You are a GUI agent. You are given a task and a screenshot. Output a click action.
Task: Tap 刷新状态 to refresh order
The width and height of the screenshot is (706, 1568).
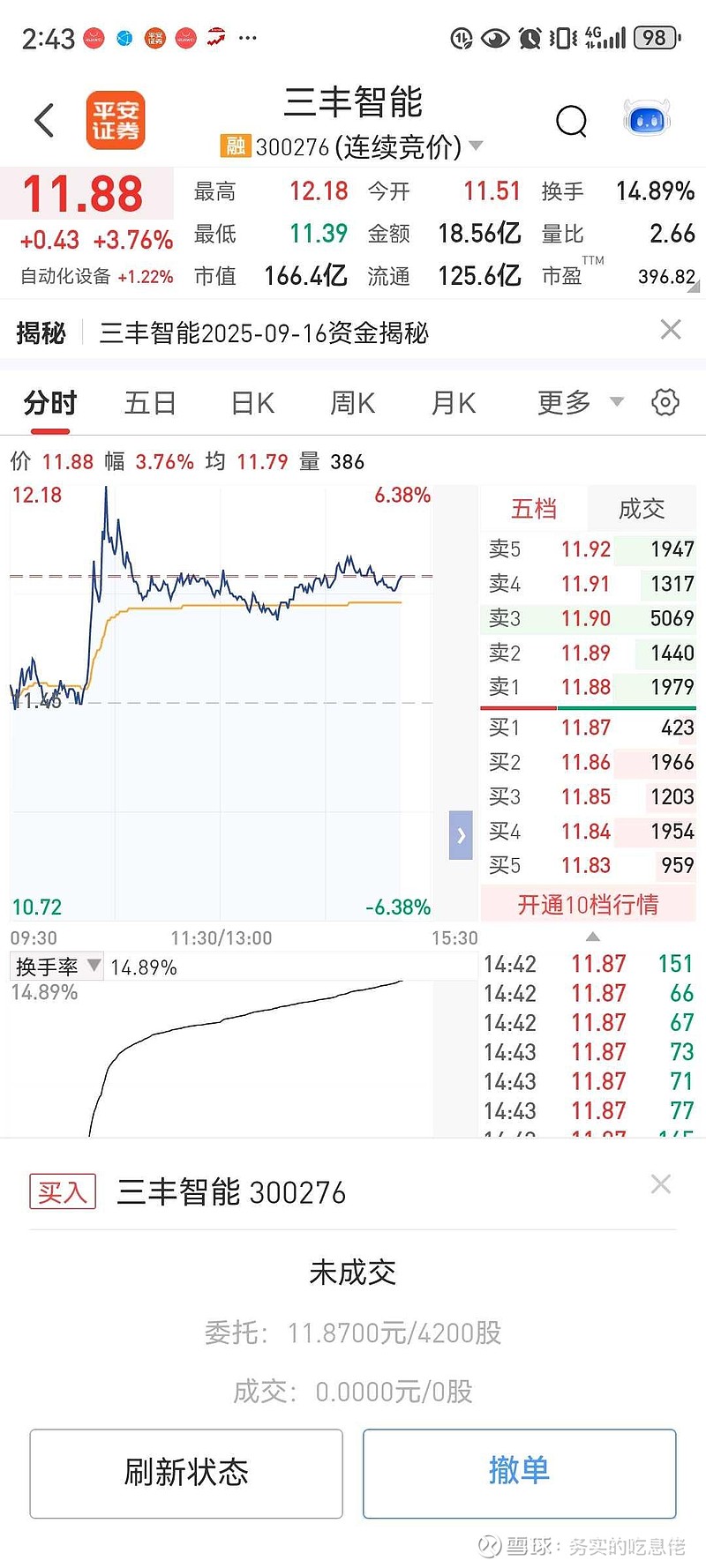click(186, 1473)
